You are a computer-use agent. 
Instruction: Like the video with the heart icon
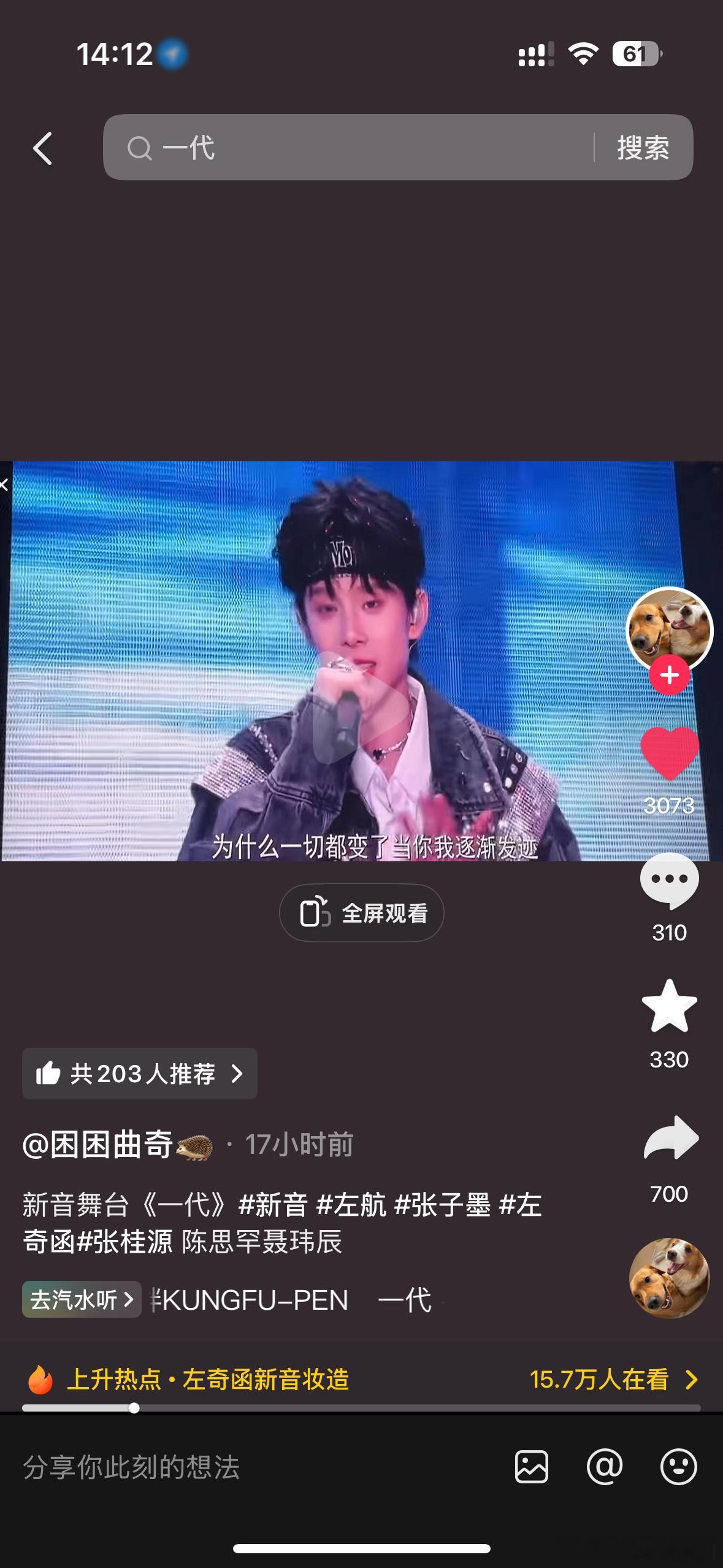(669, 753)
